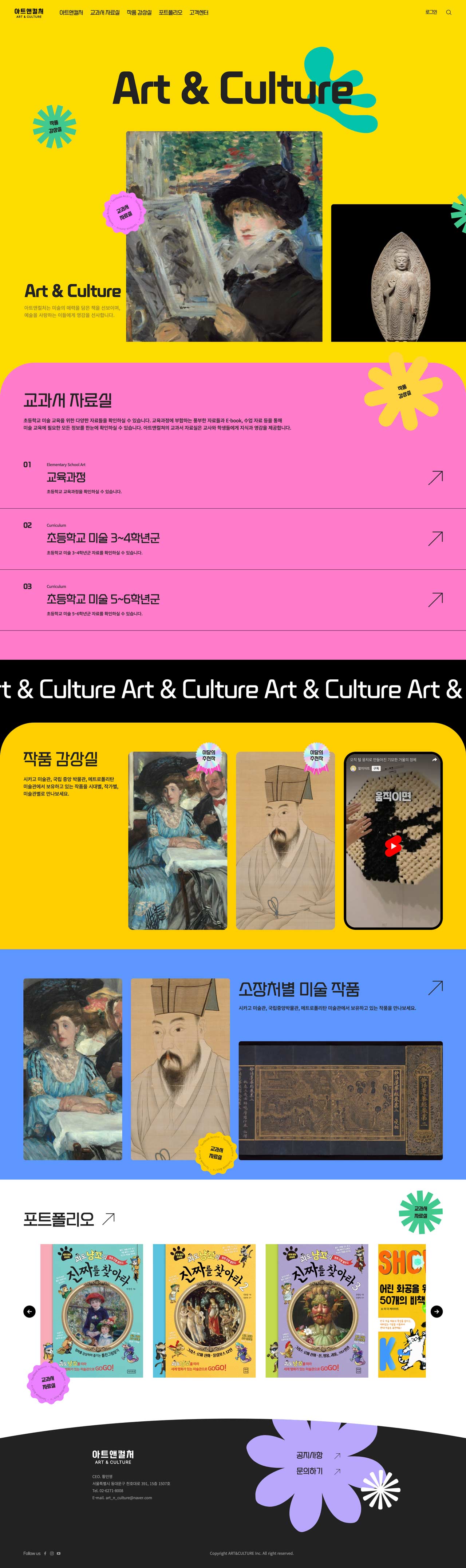Open 포트폴리오 from the top navigation
The height and width of the screenshot is (1568, 466).
pyautogui.click(x=170, y=12)
